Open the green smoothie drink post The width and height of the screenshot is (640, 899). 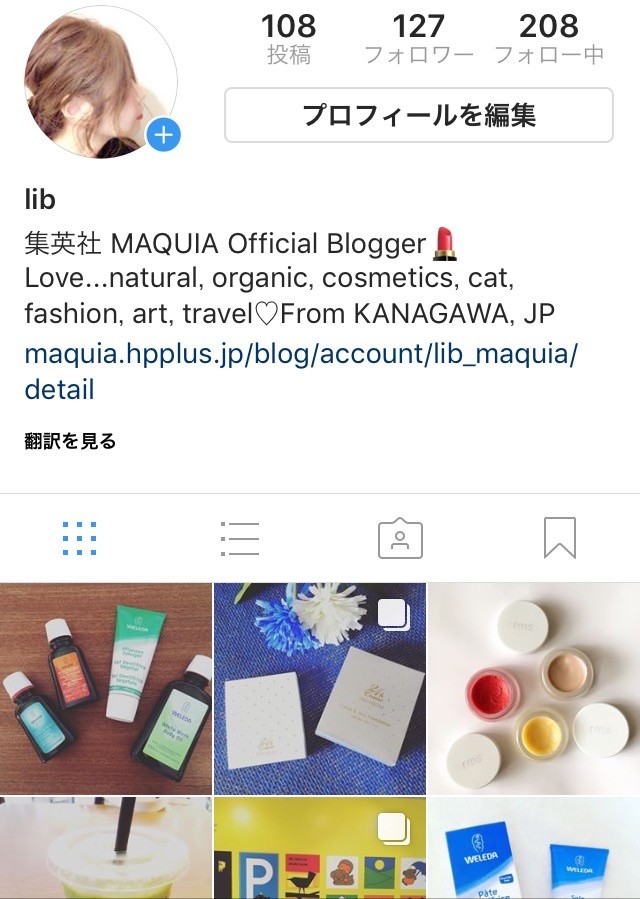pos(105,848)
